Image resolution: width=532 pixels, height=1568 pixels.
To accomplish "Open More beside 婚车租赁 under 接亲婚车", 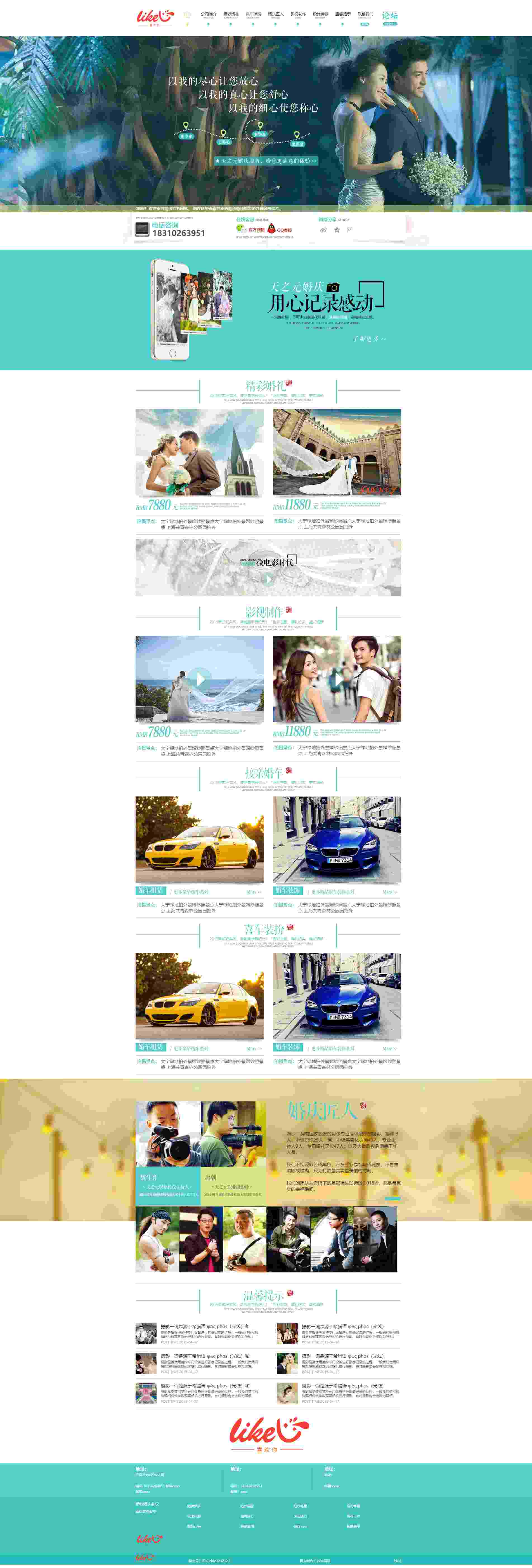I will point(254,892).
